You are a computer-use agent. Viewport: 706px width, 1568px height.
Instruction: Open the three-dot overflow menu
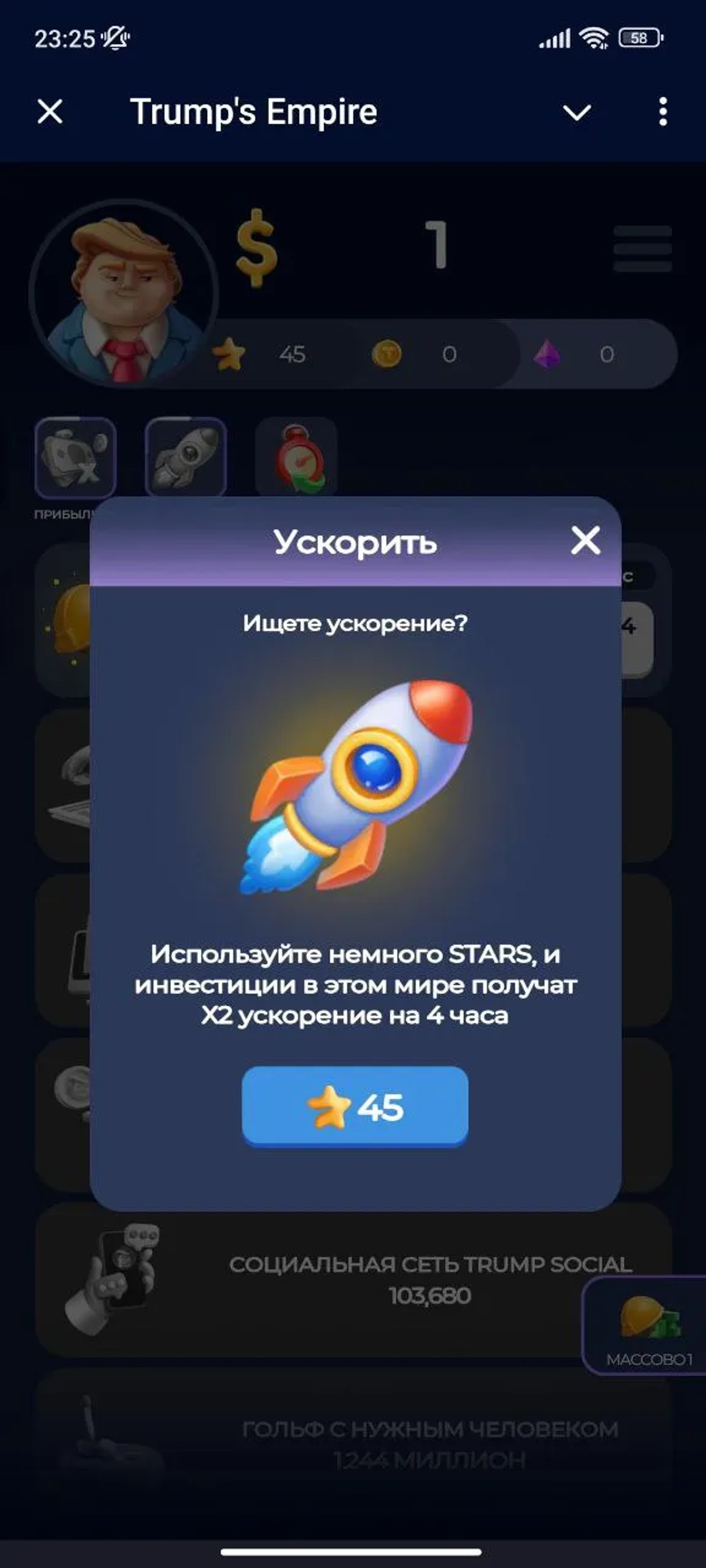point(663,112)
